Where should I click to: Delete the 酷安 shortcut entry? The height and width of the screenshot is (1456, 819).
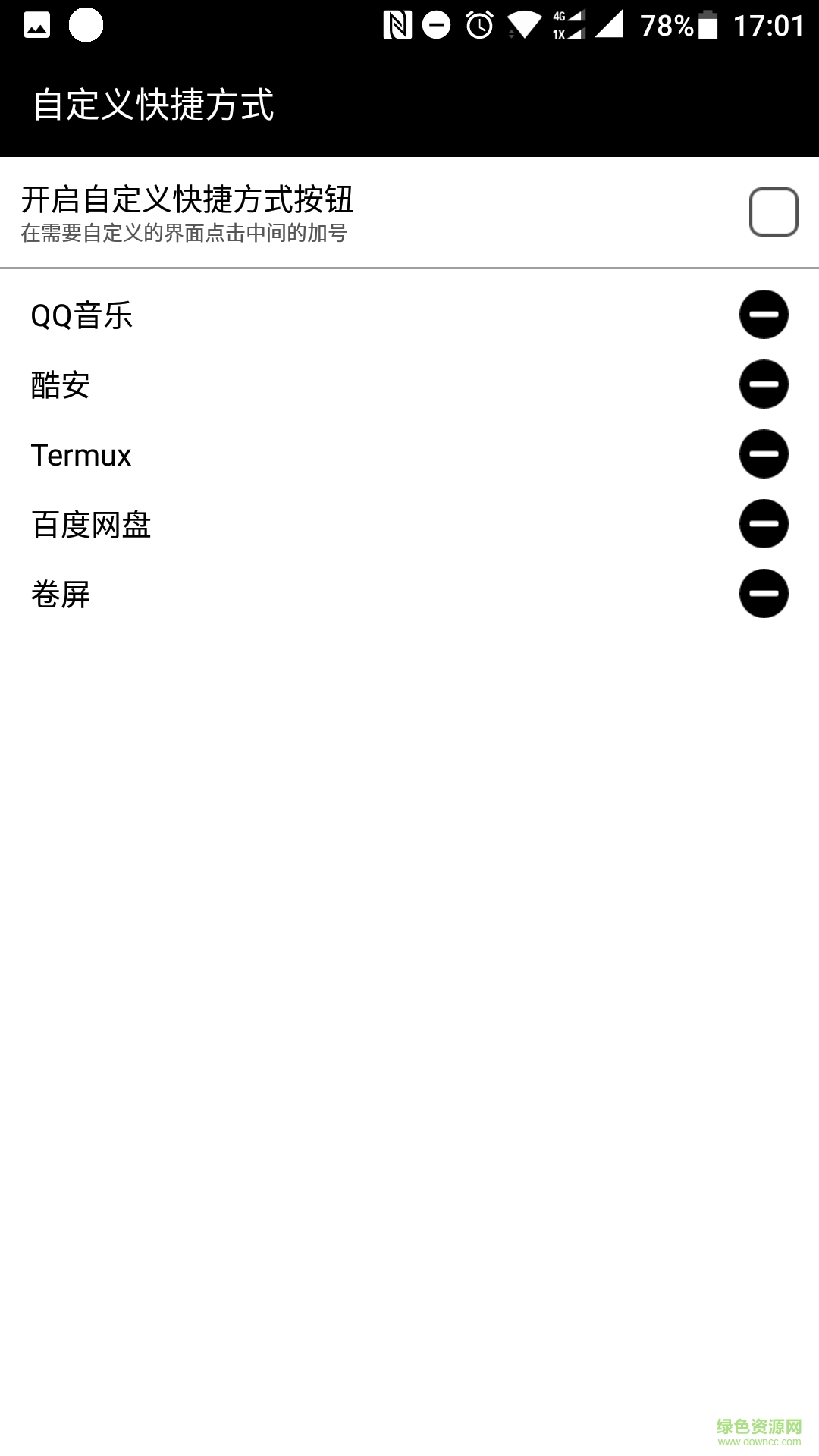[x=764, y=384]
